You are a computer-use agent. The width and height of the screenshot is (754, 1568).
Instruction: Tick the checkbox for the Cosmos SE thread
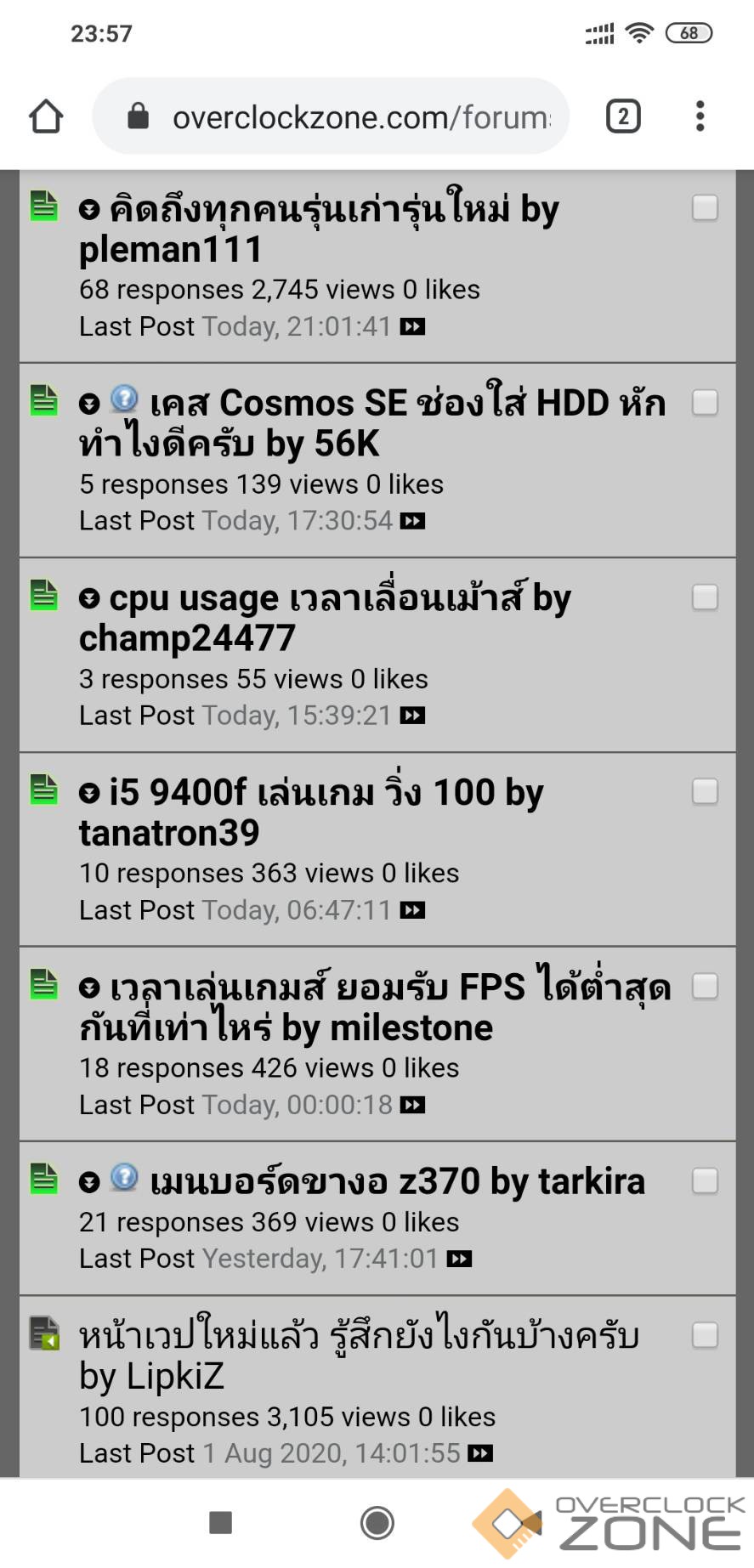coord(705,403)
